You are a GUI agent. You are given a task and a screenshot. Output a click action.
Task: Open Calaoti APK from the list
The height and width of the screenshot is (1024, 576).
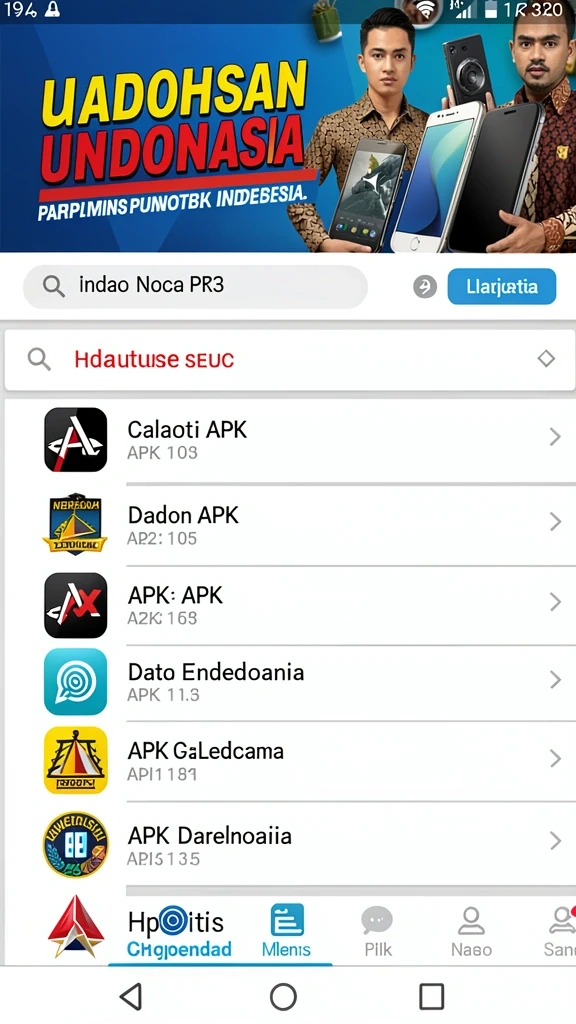click(288, 440)
